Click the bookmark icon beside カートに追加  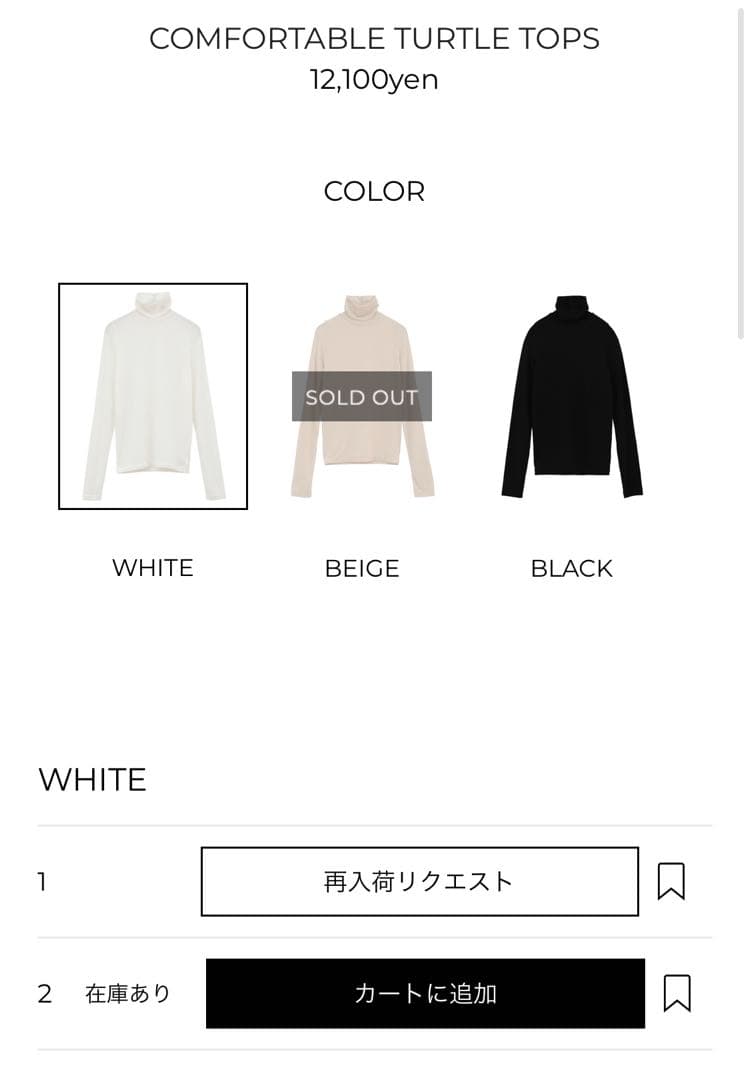click(x=677, y=993)
